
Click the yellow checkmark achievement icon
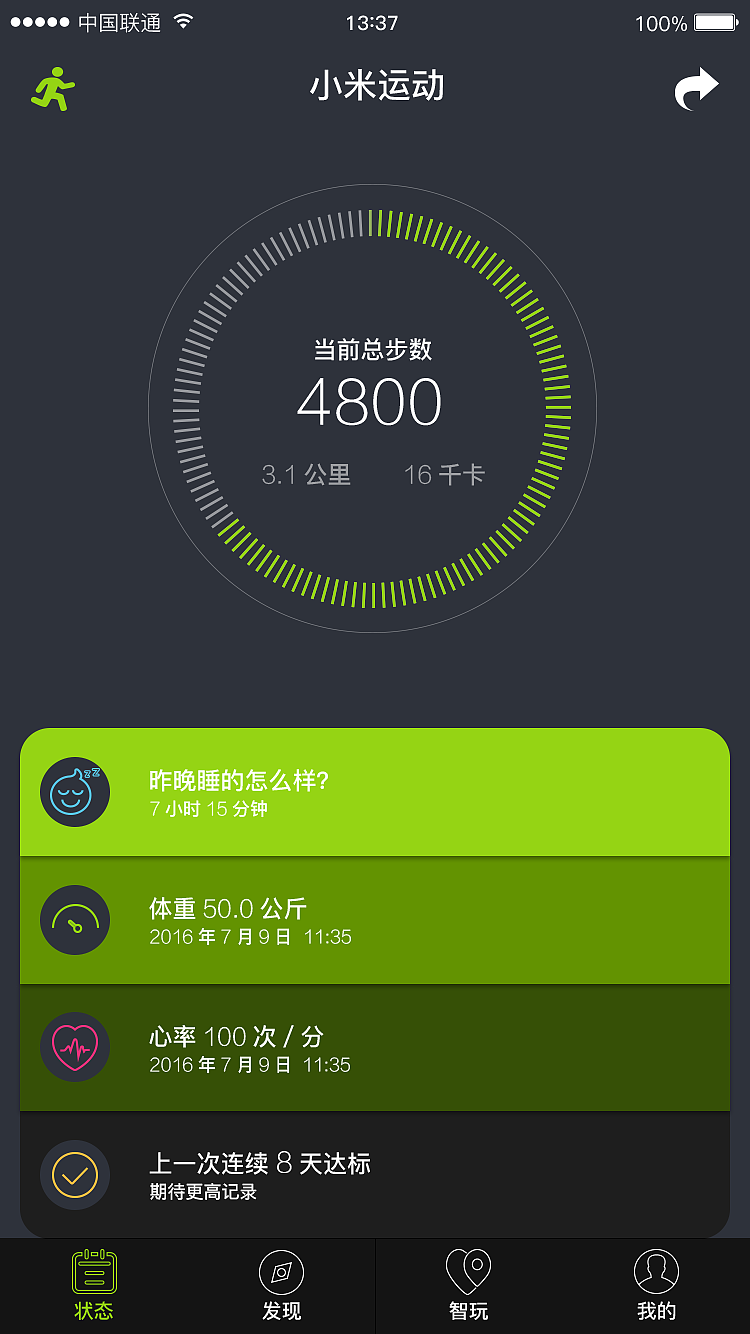[x=74, y=1174]
